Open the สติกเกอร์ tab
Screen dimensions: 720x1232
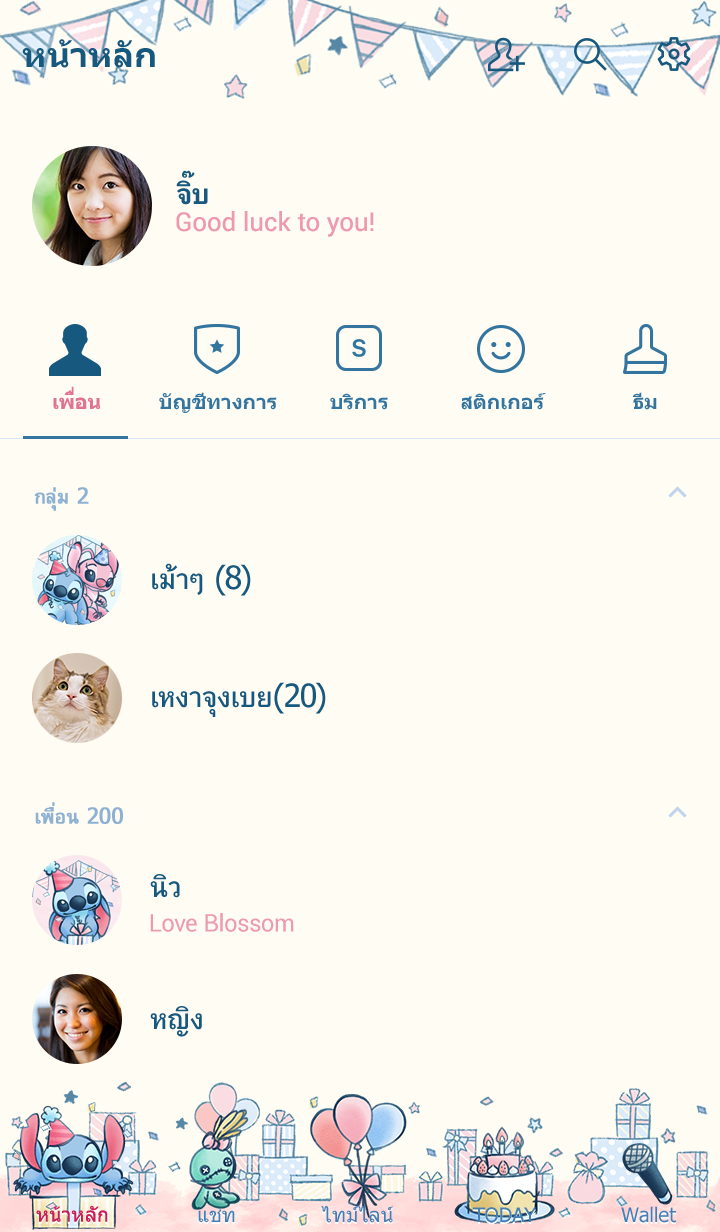[501, 370]
